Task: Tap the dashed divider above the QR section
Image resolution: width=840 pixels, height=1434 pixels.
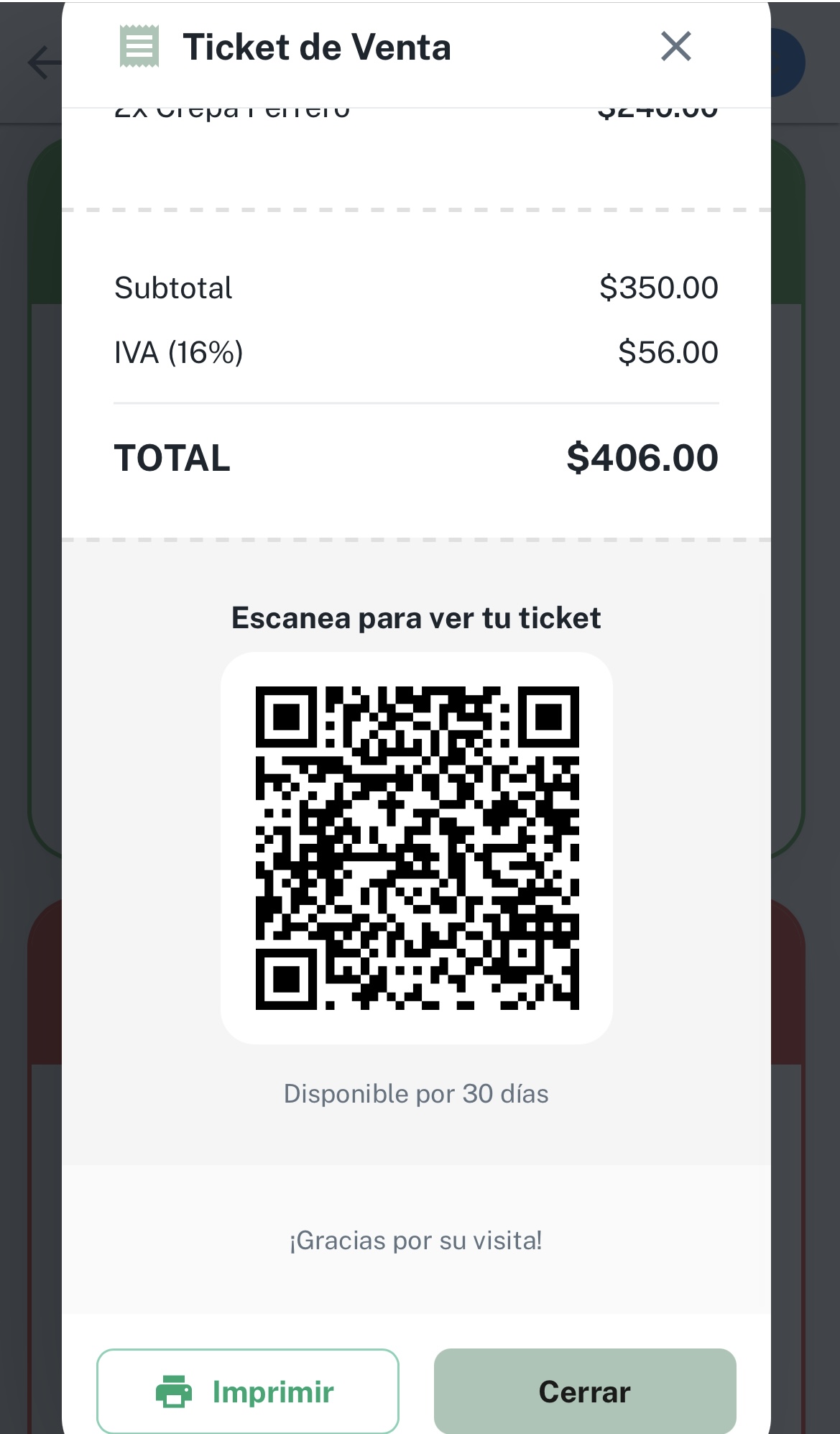Action: (x=415, y=538)
